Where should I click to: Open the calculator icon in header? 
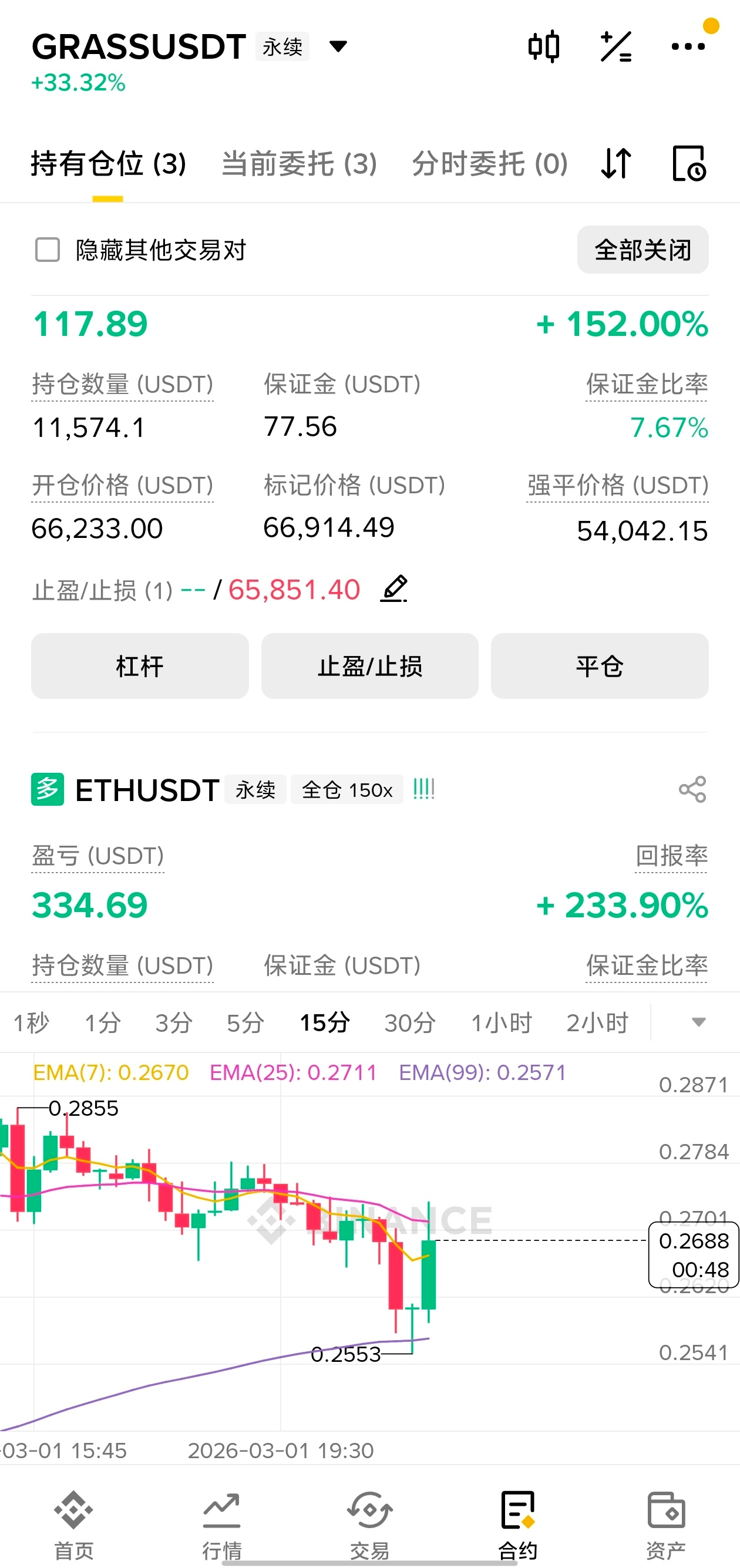(616, 46)
